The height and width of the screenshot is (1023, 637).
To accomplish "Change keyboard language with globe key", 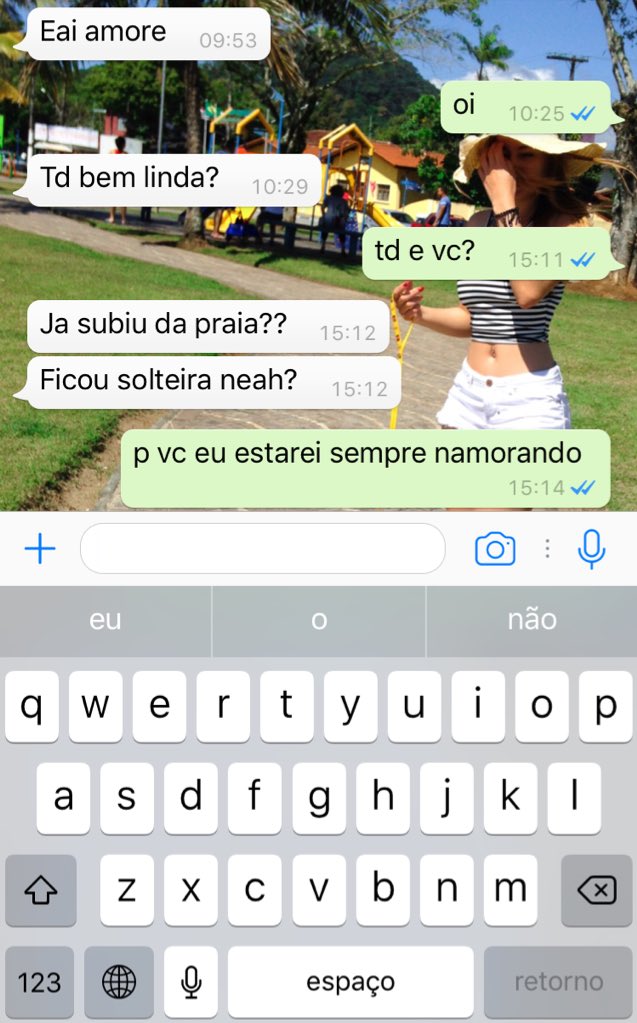I will tap(119, 982).
